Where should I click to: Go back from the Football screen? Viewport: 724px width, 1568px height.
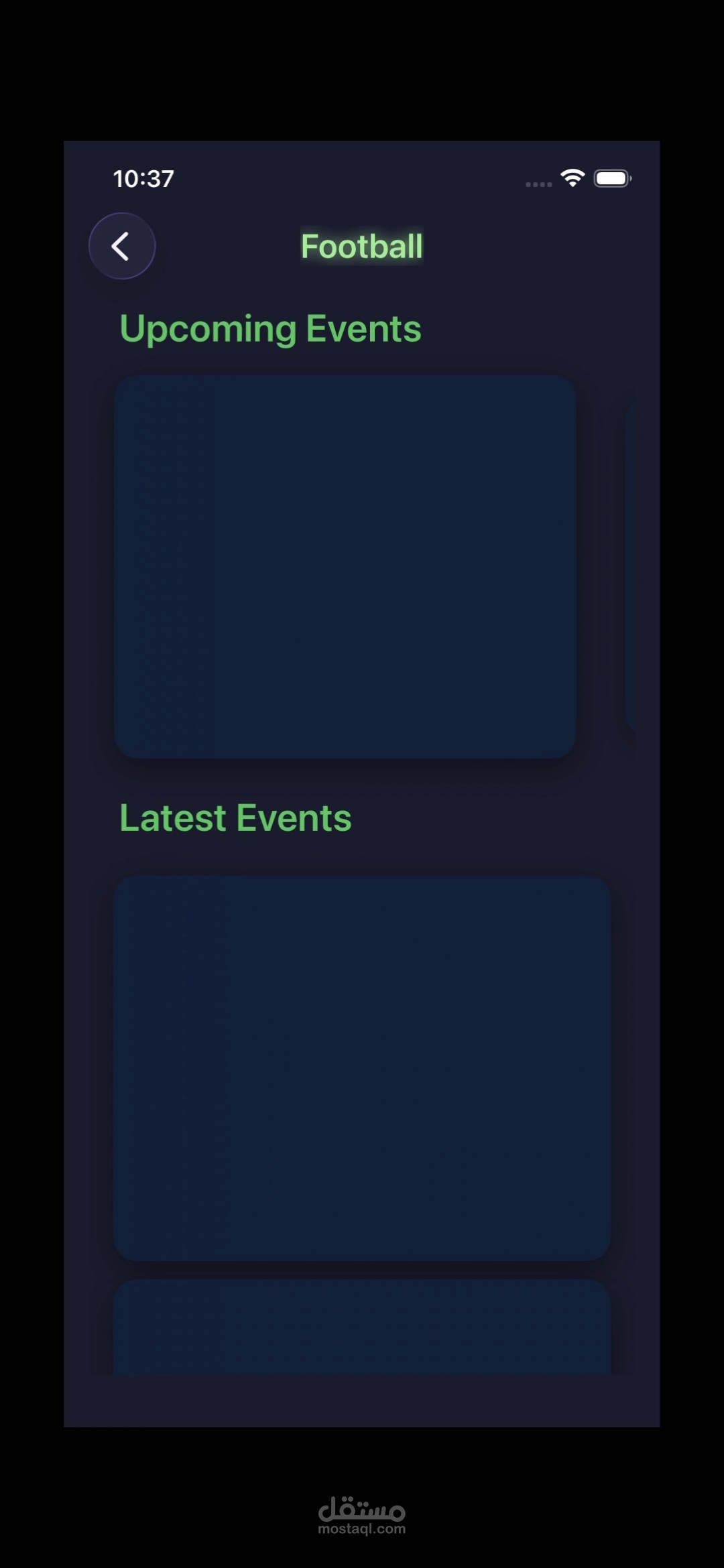click(x=122, y=246)
